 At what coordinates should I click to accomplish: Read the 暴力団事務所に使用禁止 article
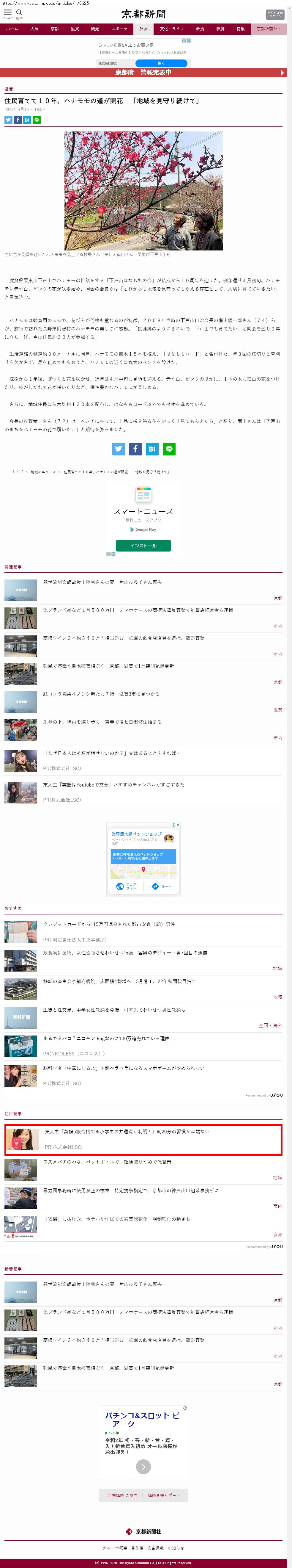tap(131, 1190)
